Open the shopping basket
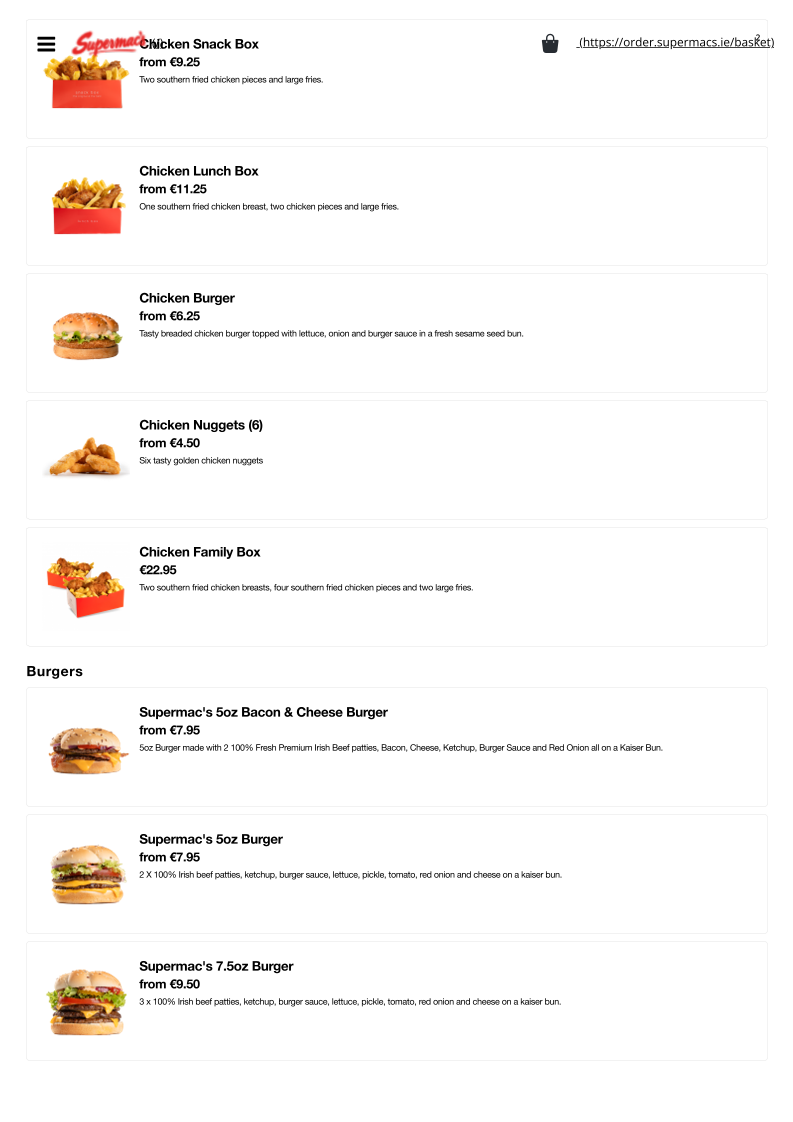This screenshot has height=1122, width=793. (x=550, y=44)
